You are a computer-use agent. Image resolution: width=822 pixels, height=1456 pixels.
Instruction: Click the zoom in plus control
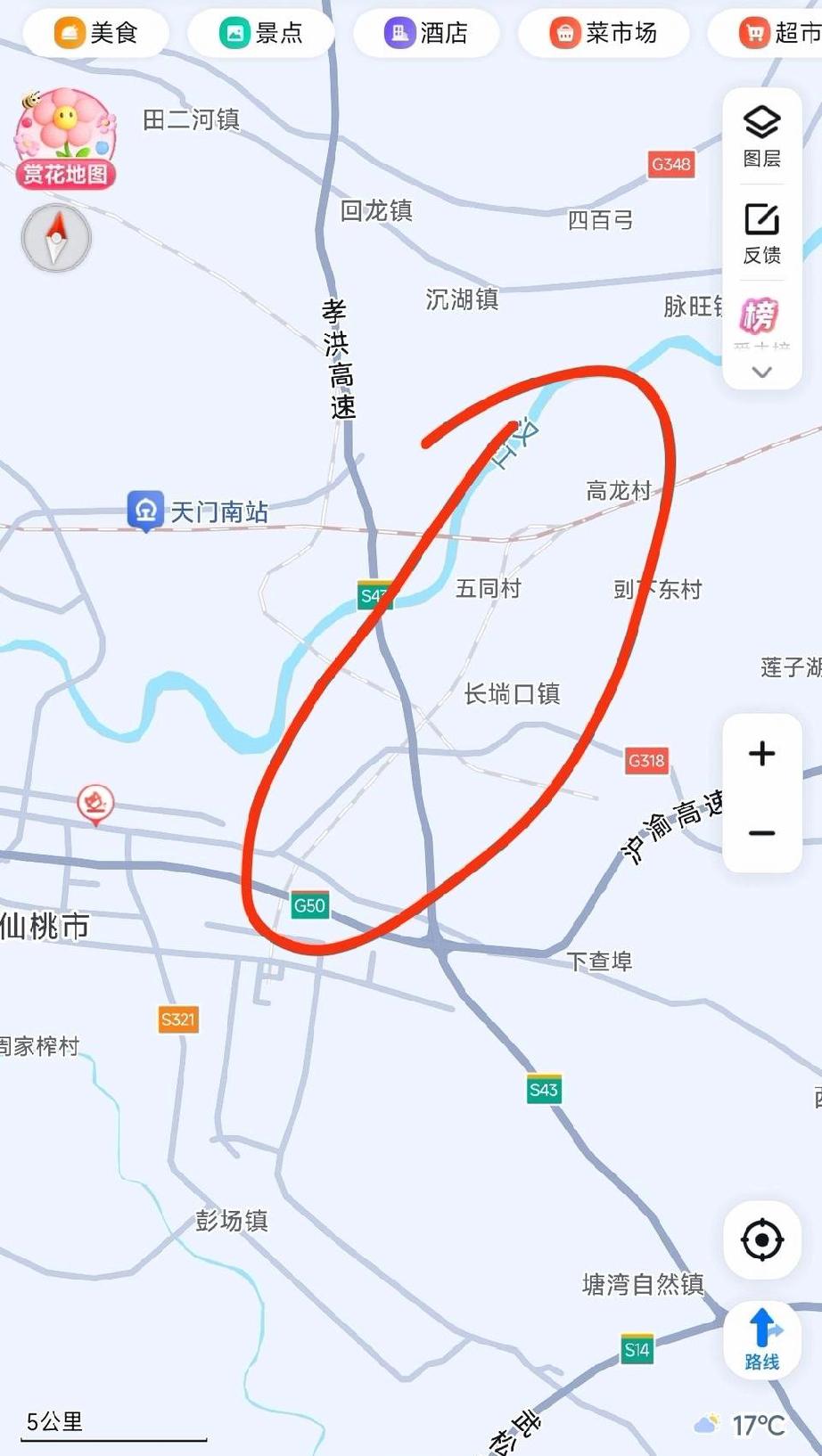tap(760, 753)
